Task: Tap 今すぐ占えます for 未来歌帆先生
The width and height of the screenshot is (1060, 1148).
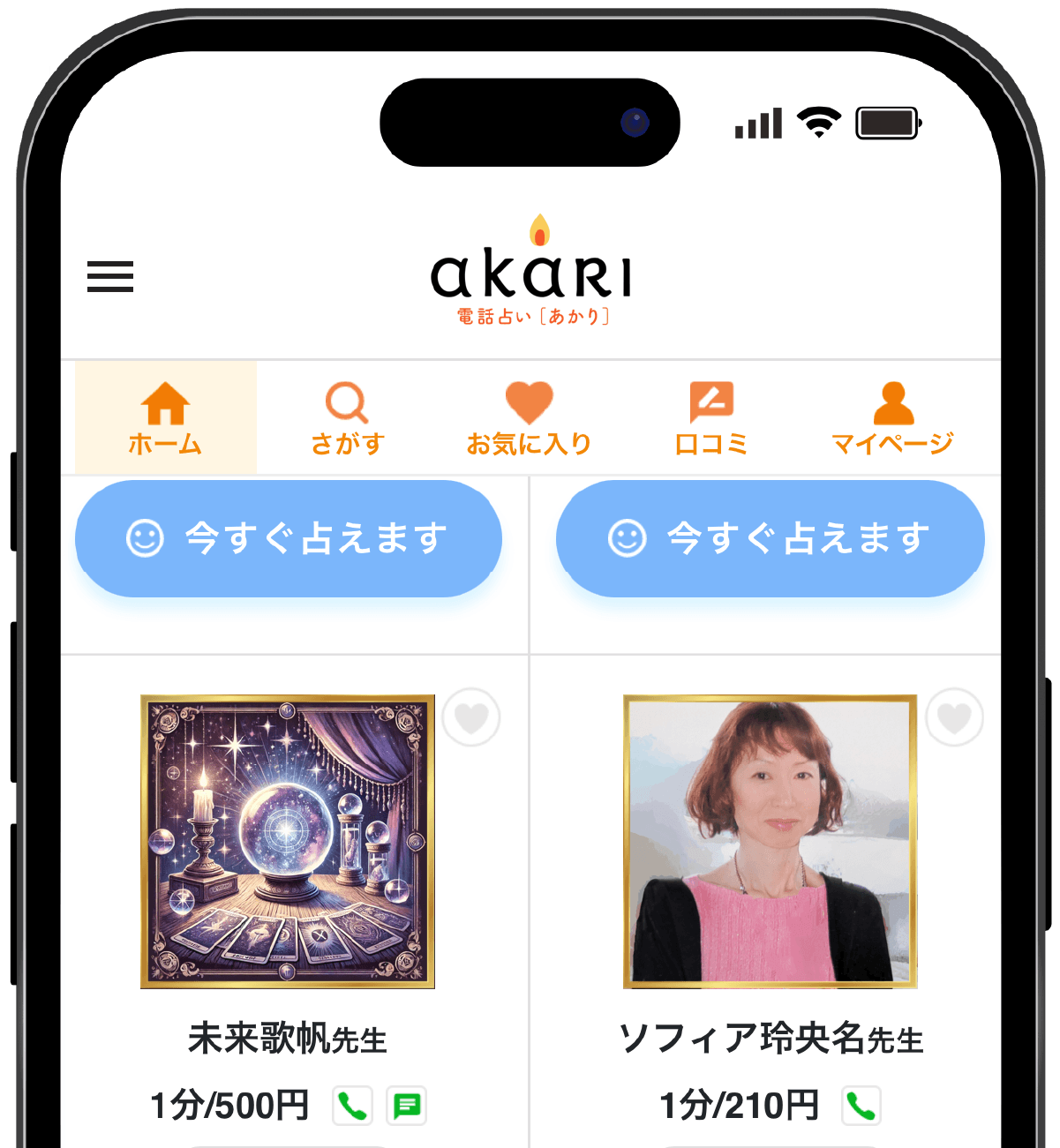Action: coord(288,537)
